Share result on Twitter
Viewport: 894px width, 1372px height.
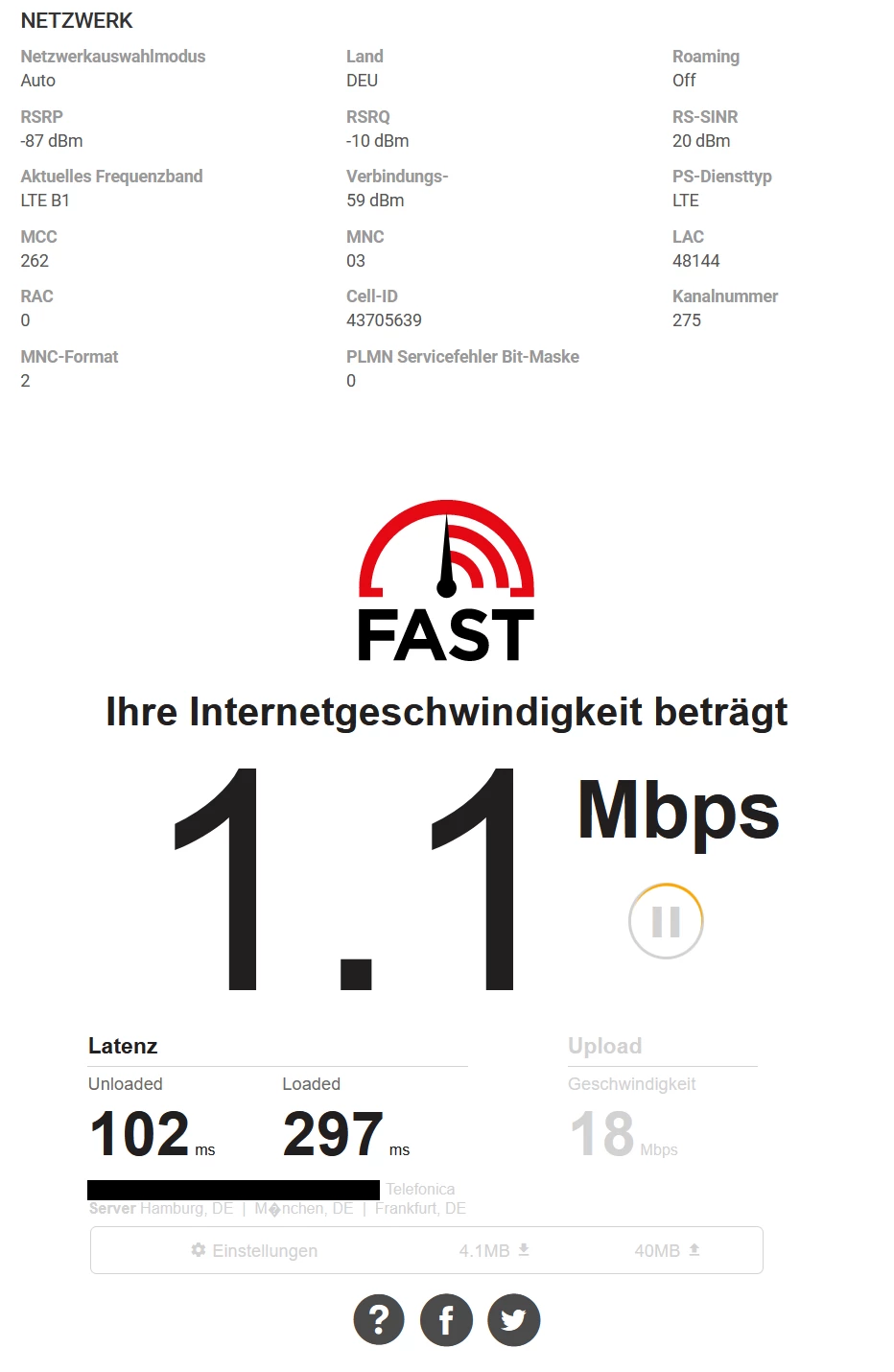point(513,1320)
